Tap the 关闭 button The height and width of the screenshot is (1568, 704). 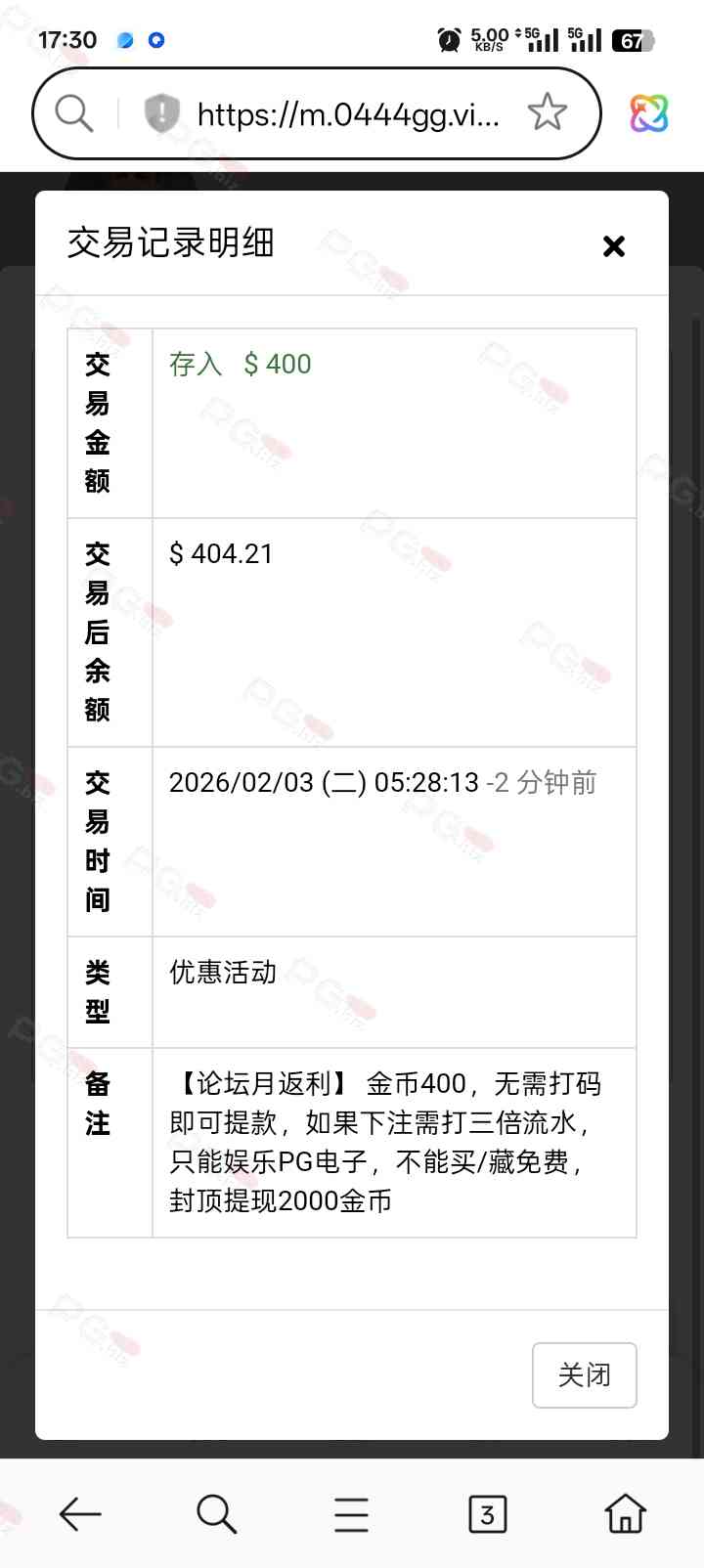pos(584,1374)
